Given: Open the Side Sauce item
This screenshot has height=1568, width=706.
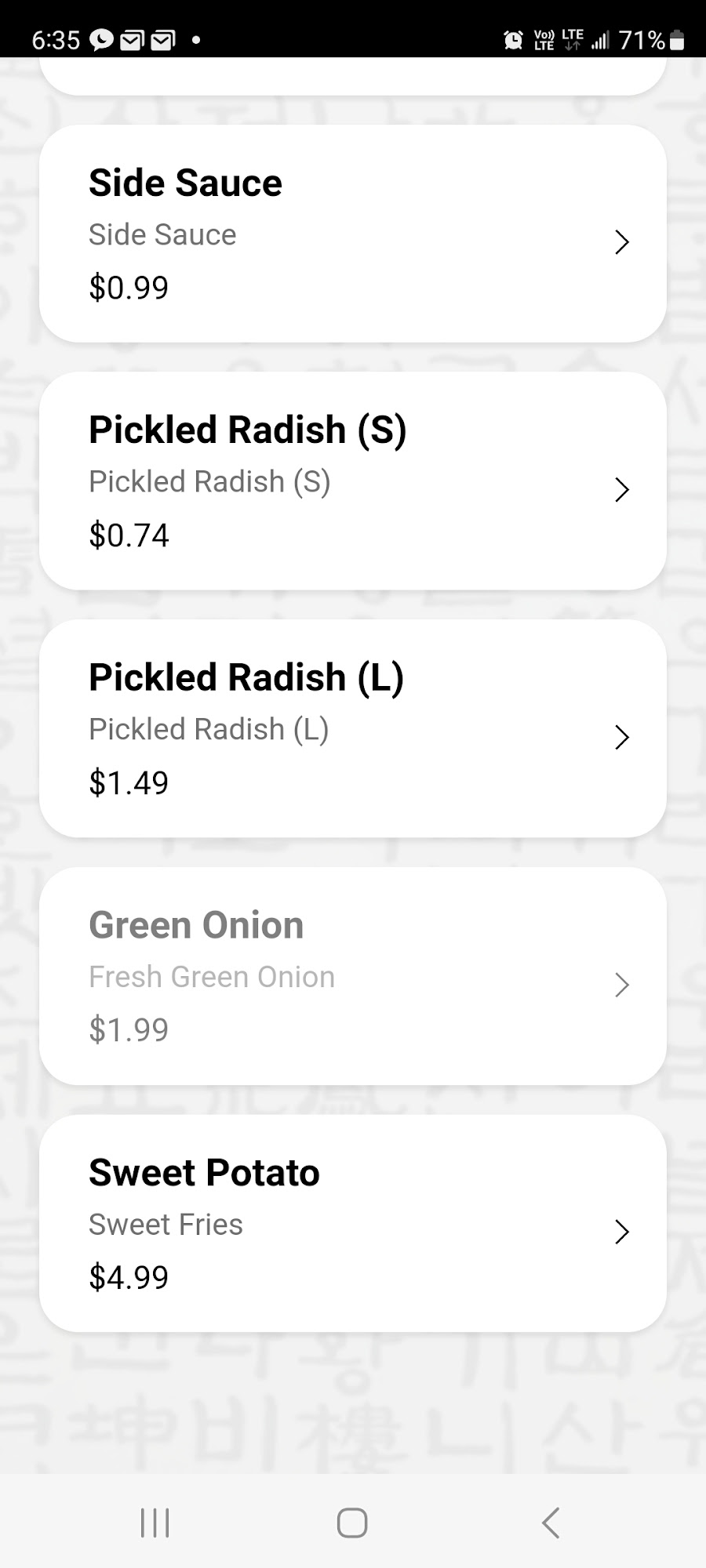Looking at the screenshot, I should [x=352, y=234].
